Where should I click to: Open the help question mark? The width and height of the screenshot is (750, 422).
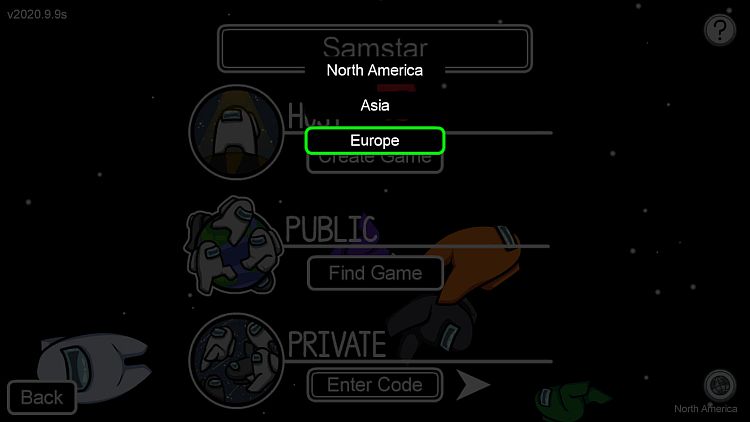719,30
